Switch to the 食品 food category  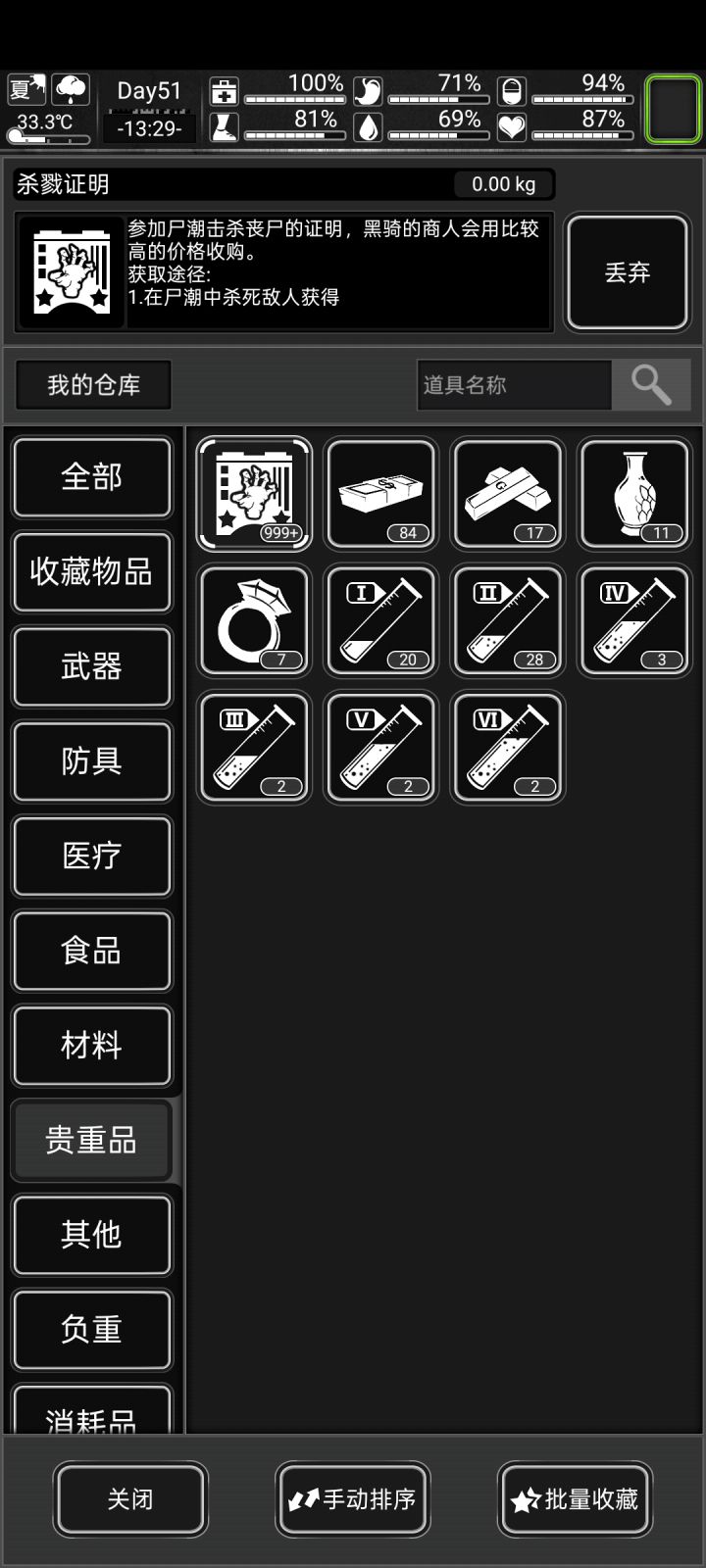[92, 952]
